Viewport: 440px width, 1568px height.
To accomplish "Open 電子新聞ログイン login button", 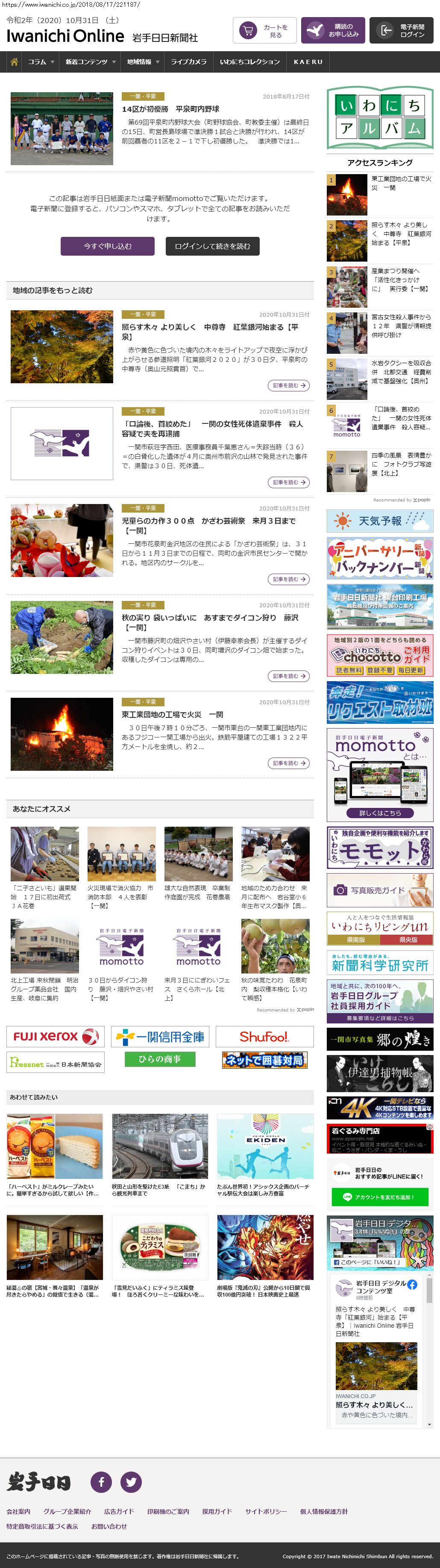I will (401, 30).
